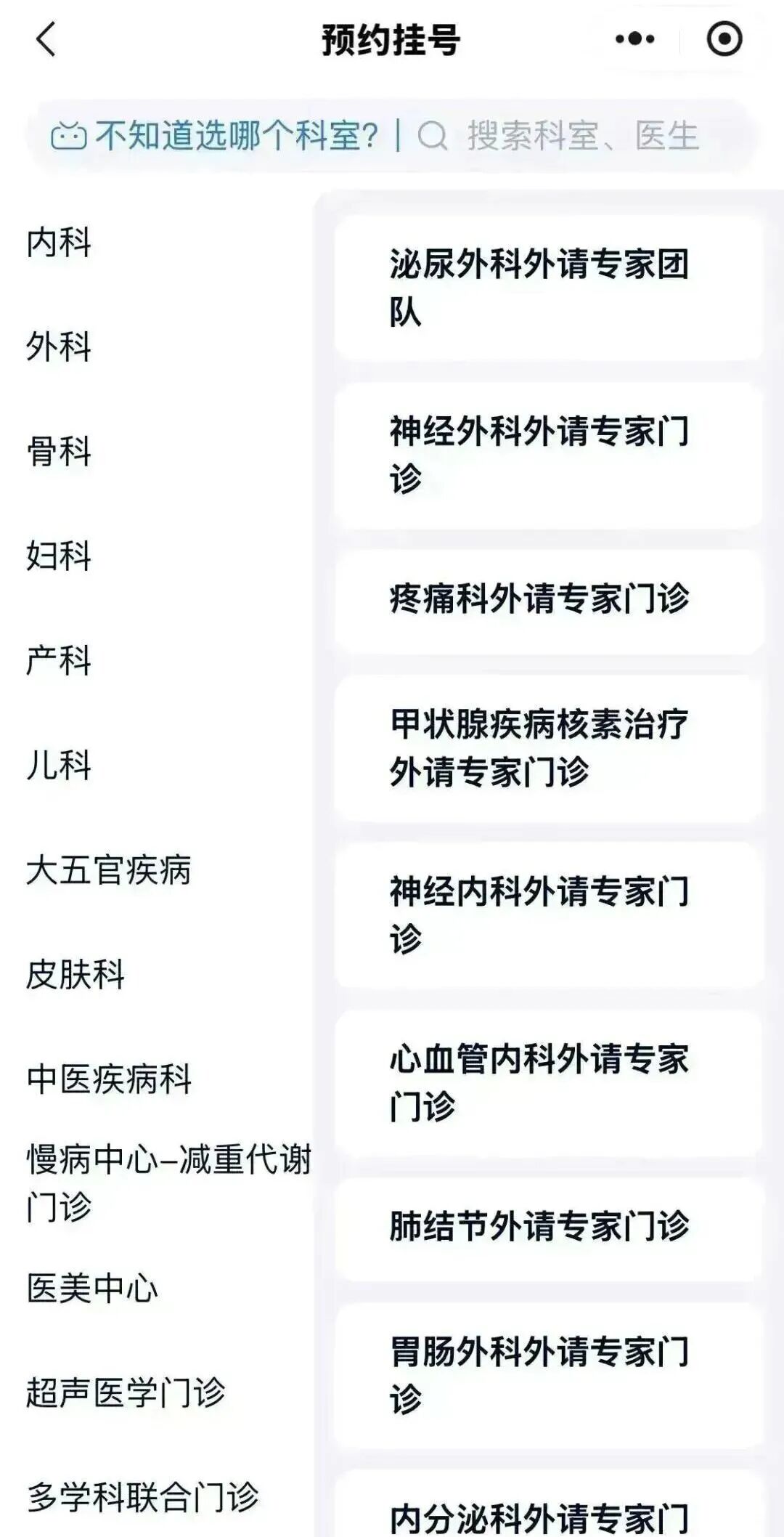Open 疼痛科外请专家门诊
Image resolution: width=784 pixels, height=1537 pixels.
click(548, 599)
